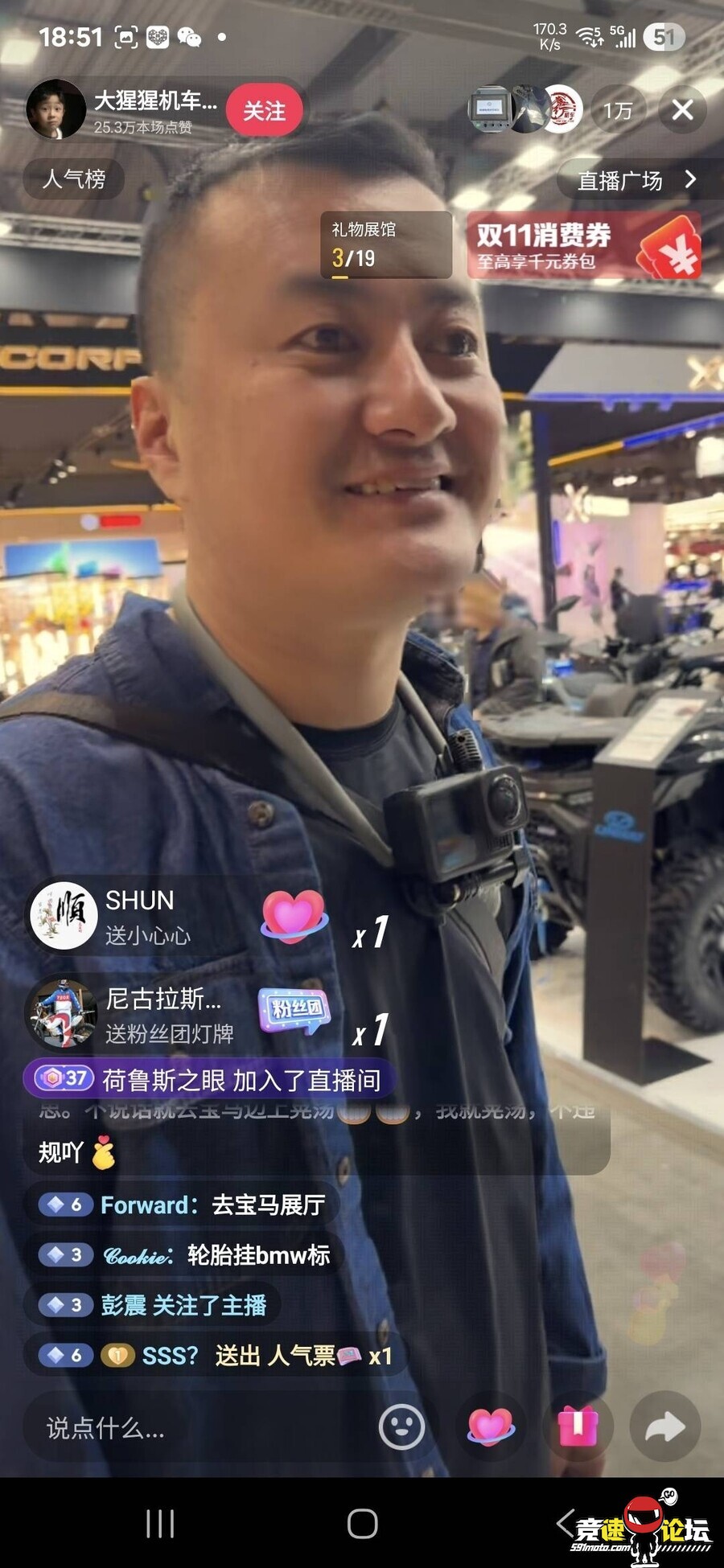Close the live stream room
The height and width of the screenshot is (1568, 724).
coord(682,109)
